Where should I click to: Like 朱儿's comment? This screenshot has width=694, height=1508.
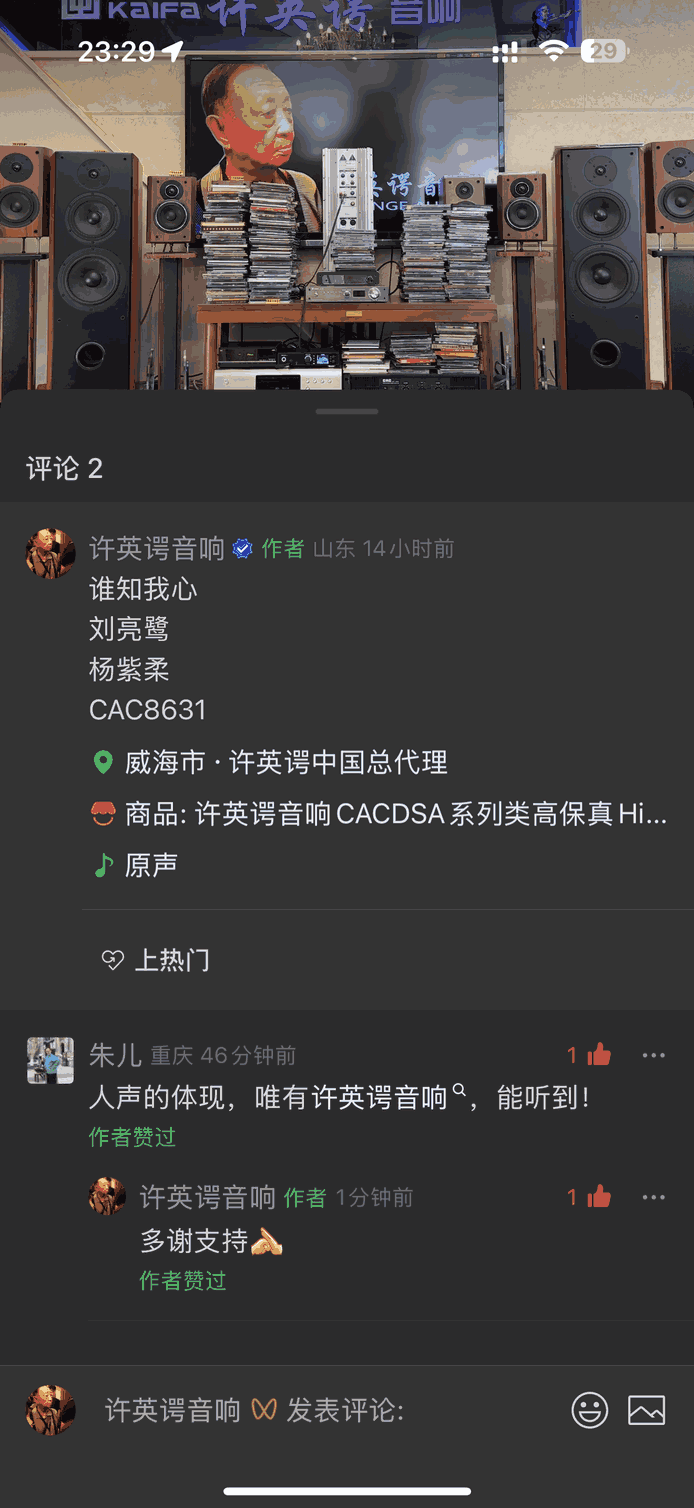(x=598, y=1055)
